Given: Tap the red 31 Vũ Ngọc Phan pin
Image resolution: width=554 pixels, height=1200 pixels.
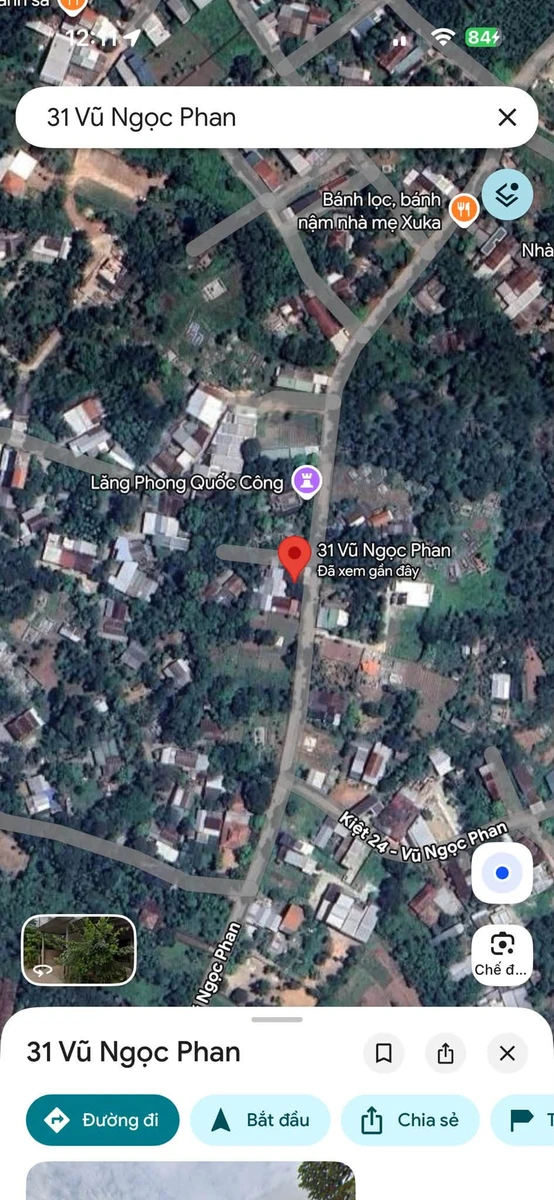Looking at the screenshot, I should (293, 557).
